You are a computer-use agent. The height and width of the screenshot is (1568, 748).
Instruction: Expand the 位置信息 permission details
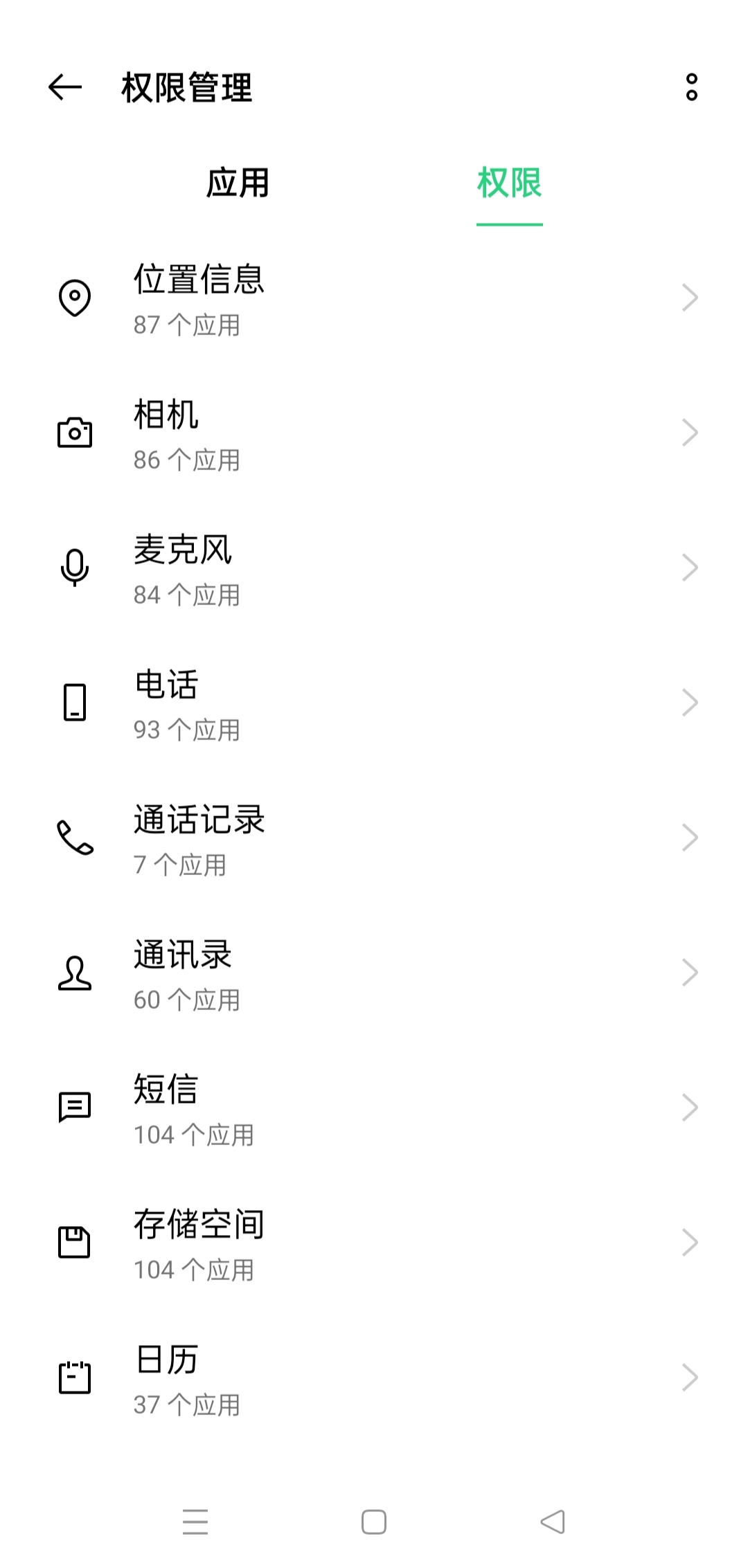[691, 298]
